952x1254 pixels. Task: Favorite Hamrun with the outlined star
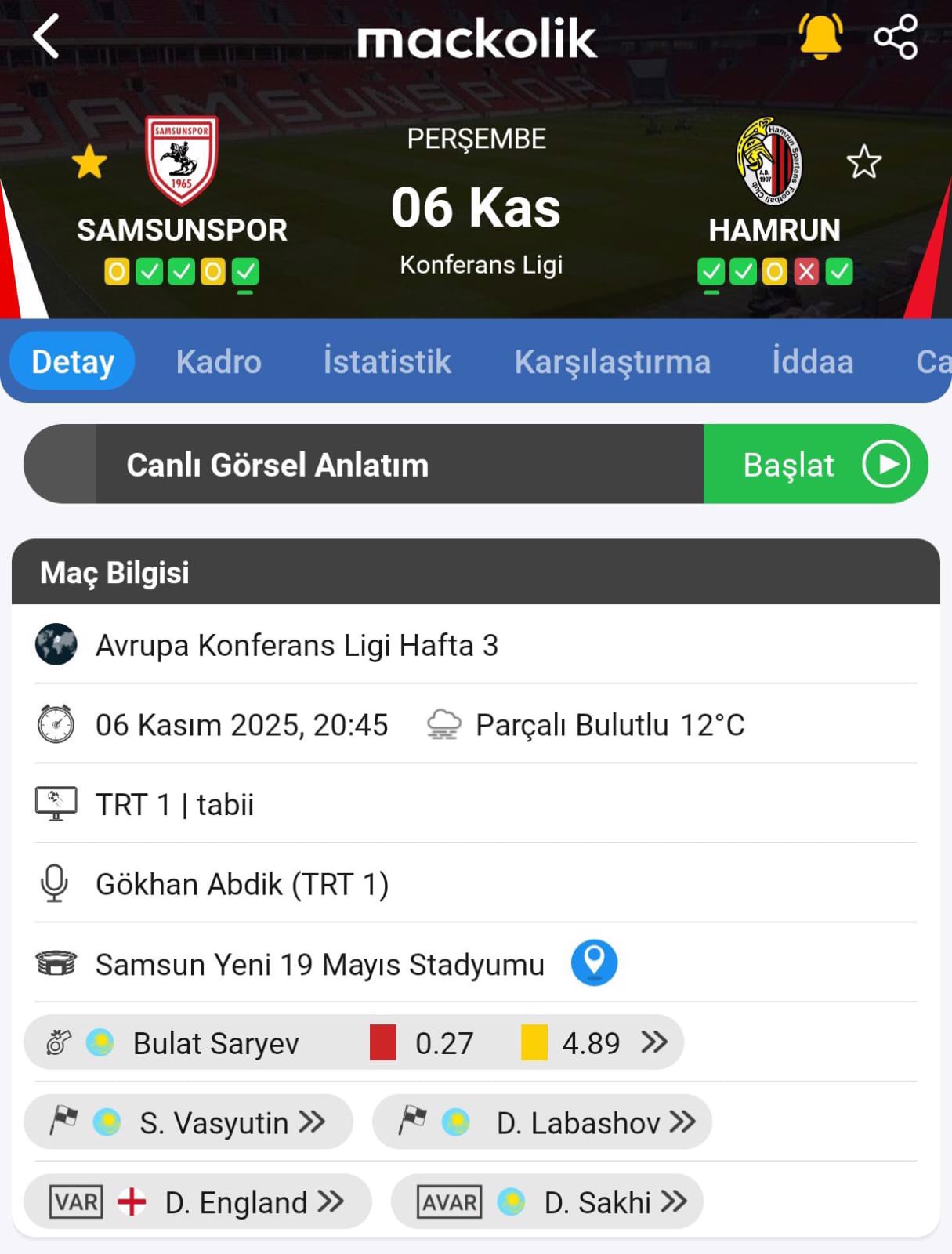[863, 162]
